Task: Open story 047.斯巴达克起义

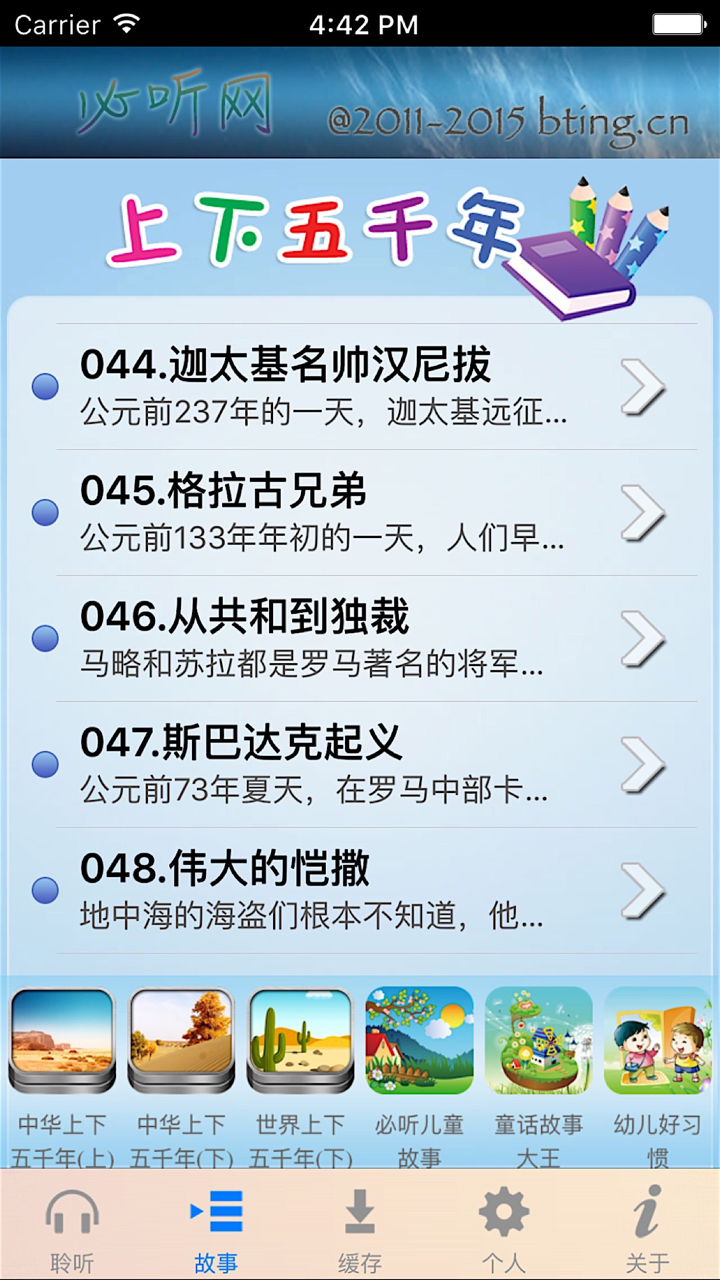Action: click(360, 765)
